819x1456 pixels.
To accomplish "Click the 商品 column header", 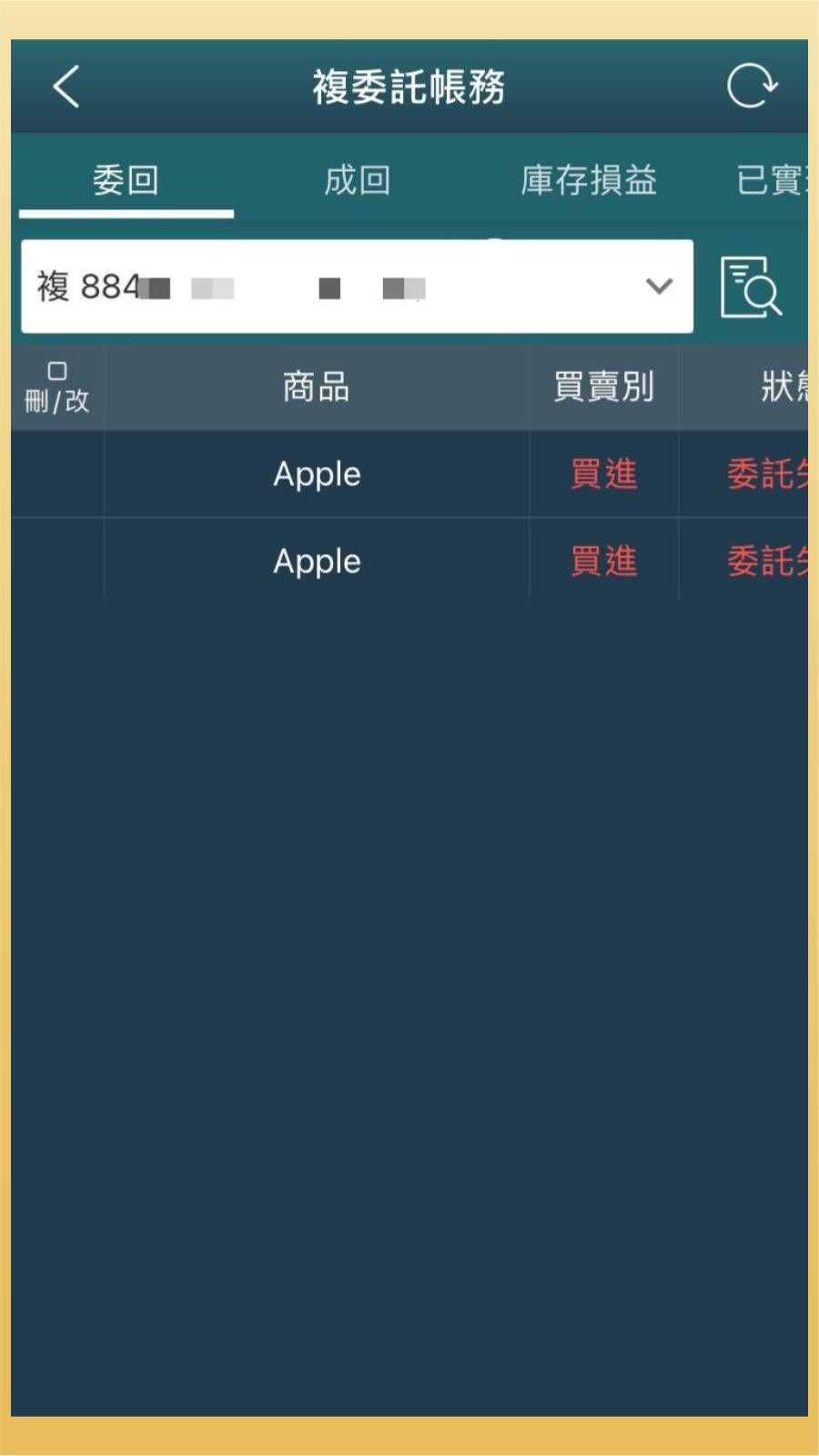I will 316,386.
